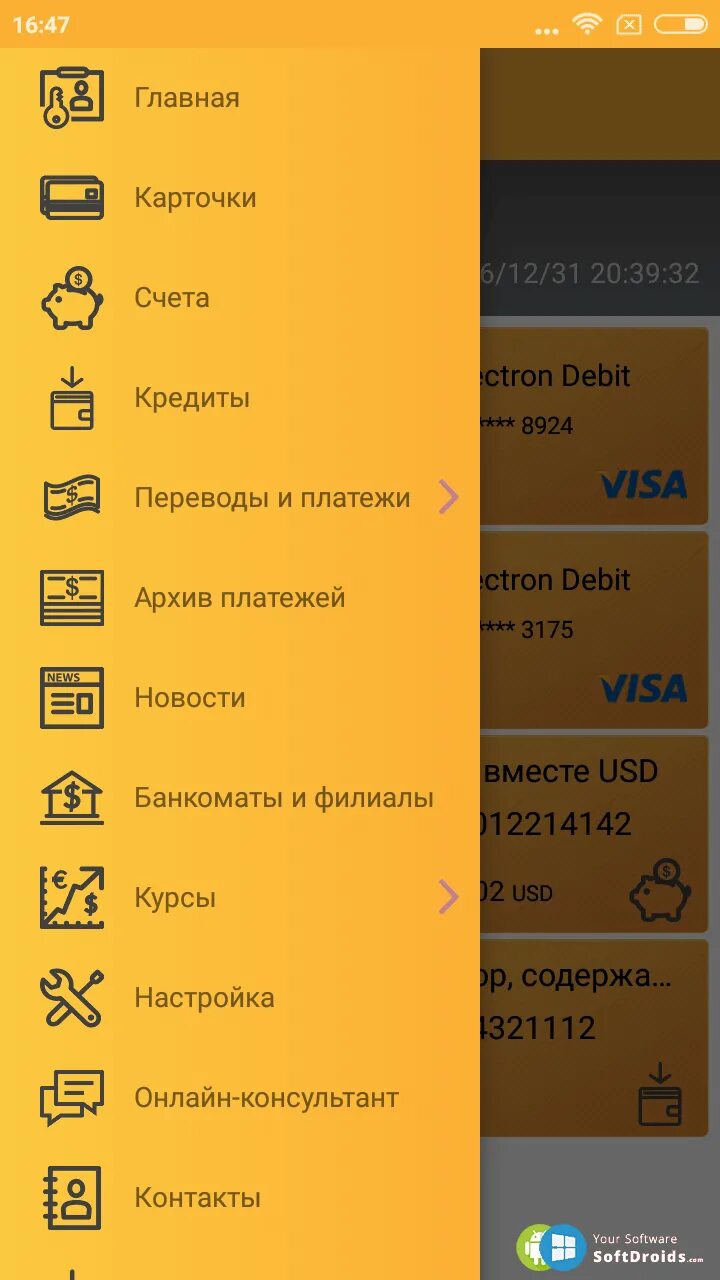
Task: Open Настройка settings
Action: point(240,998)
